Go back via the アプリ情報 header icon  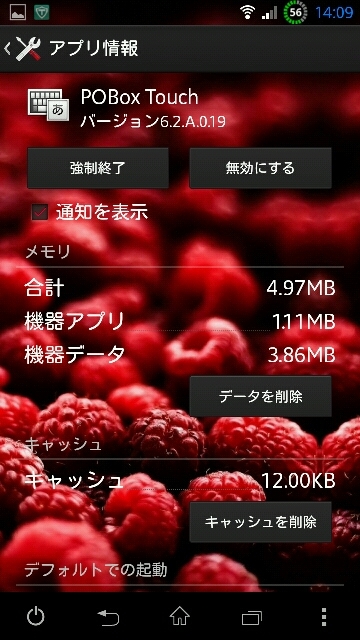pos(24,48)
